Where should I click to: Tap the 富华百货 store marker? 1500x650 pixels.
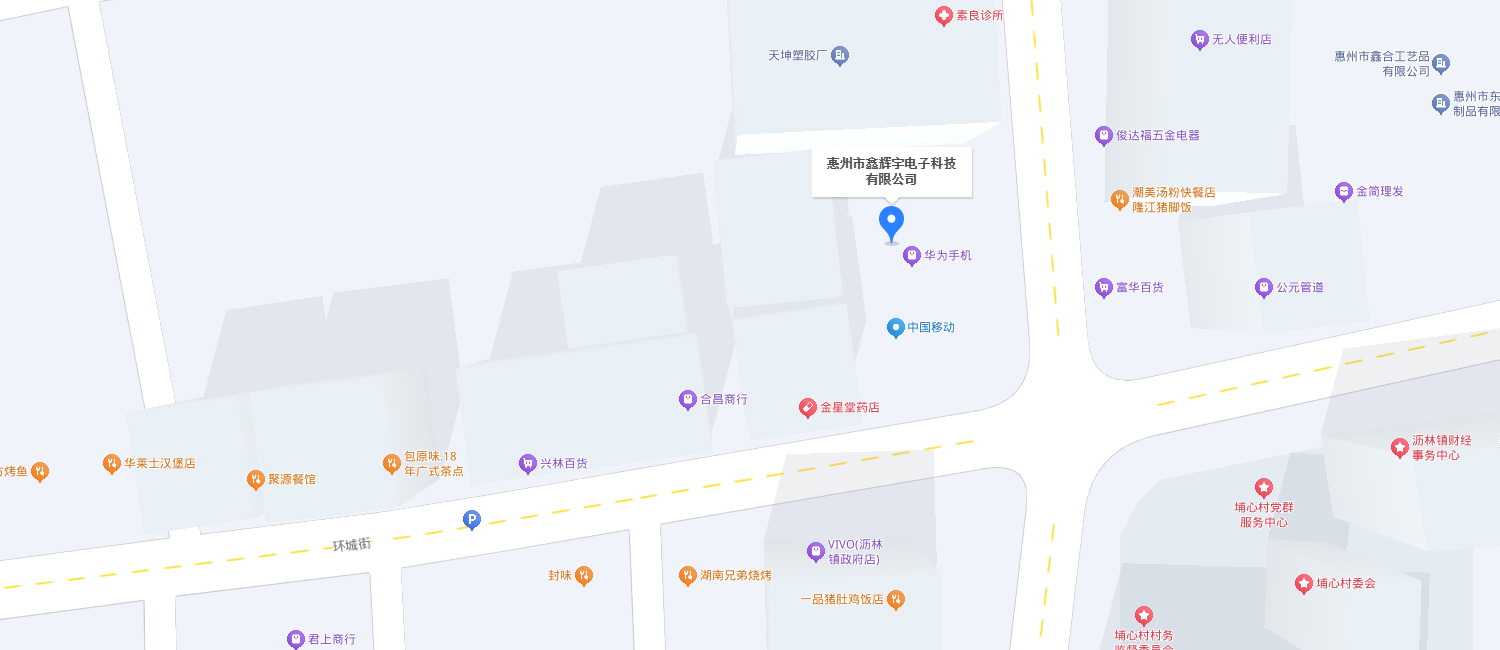coord(1104,288)
